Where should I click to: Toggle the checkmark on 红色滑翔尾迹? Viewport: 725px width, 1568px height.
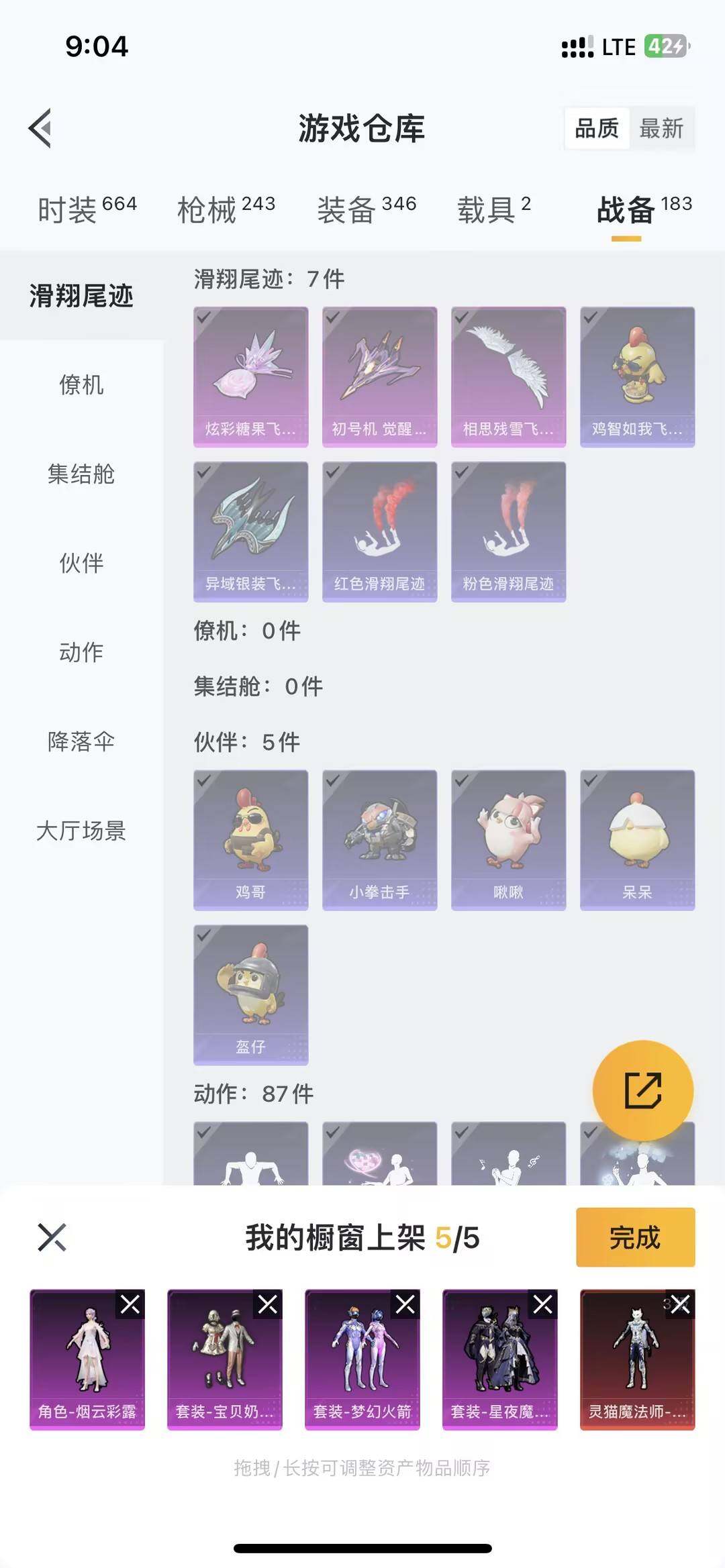click(x=379, y=530)
